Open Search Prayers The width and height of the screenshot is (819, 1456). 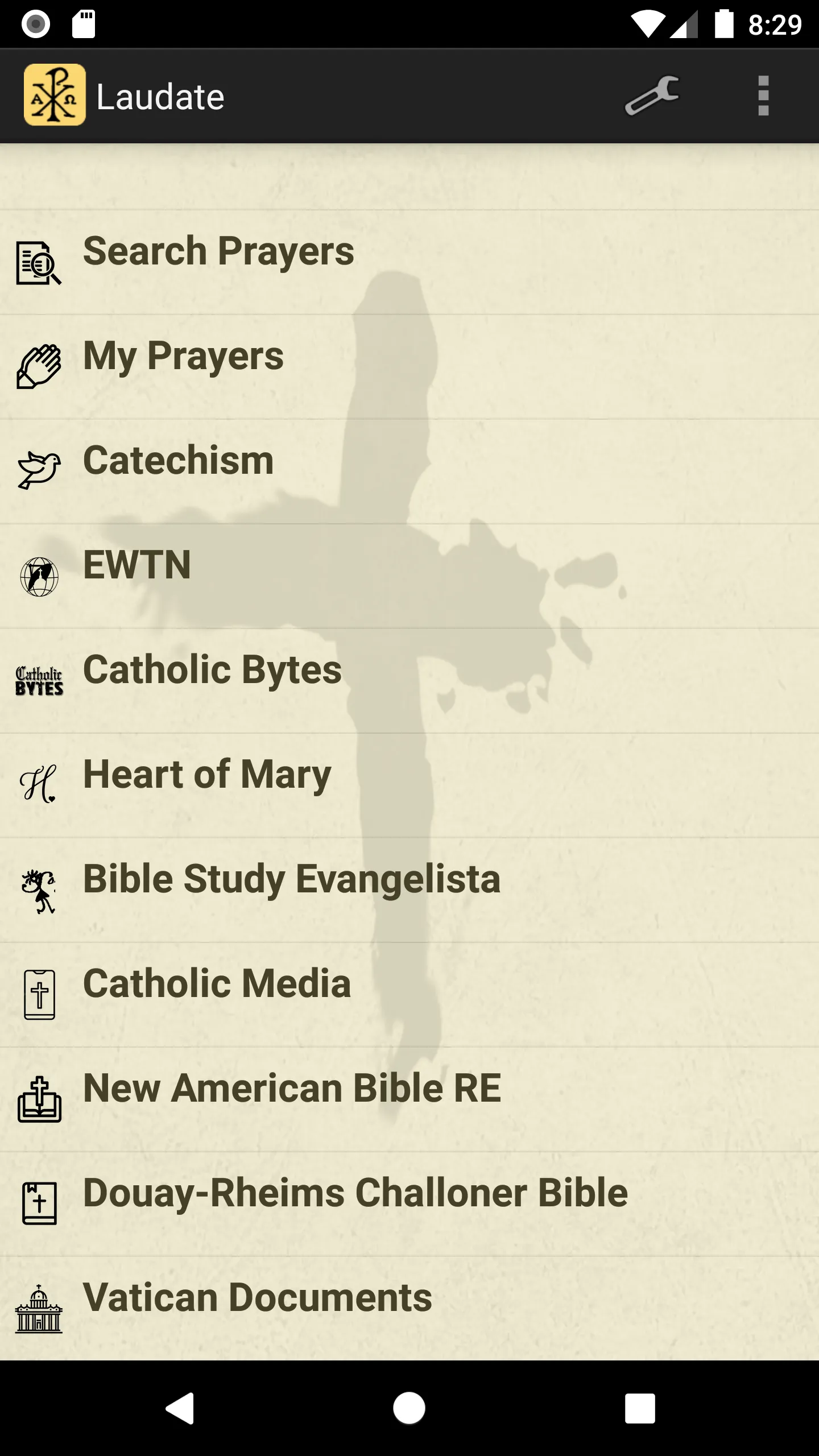[x=409, y=262]
